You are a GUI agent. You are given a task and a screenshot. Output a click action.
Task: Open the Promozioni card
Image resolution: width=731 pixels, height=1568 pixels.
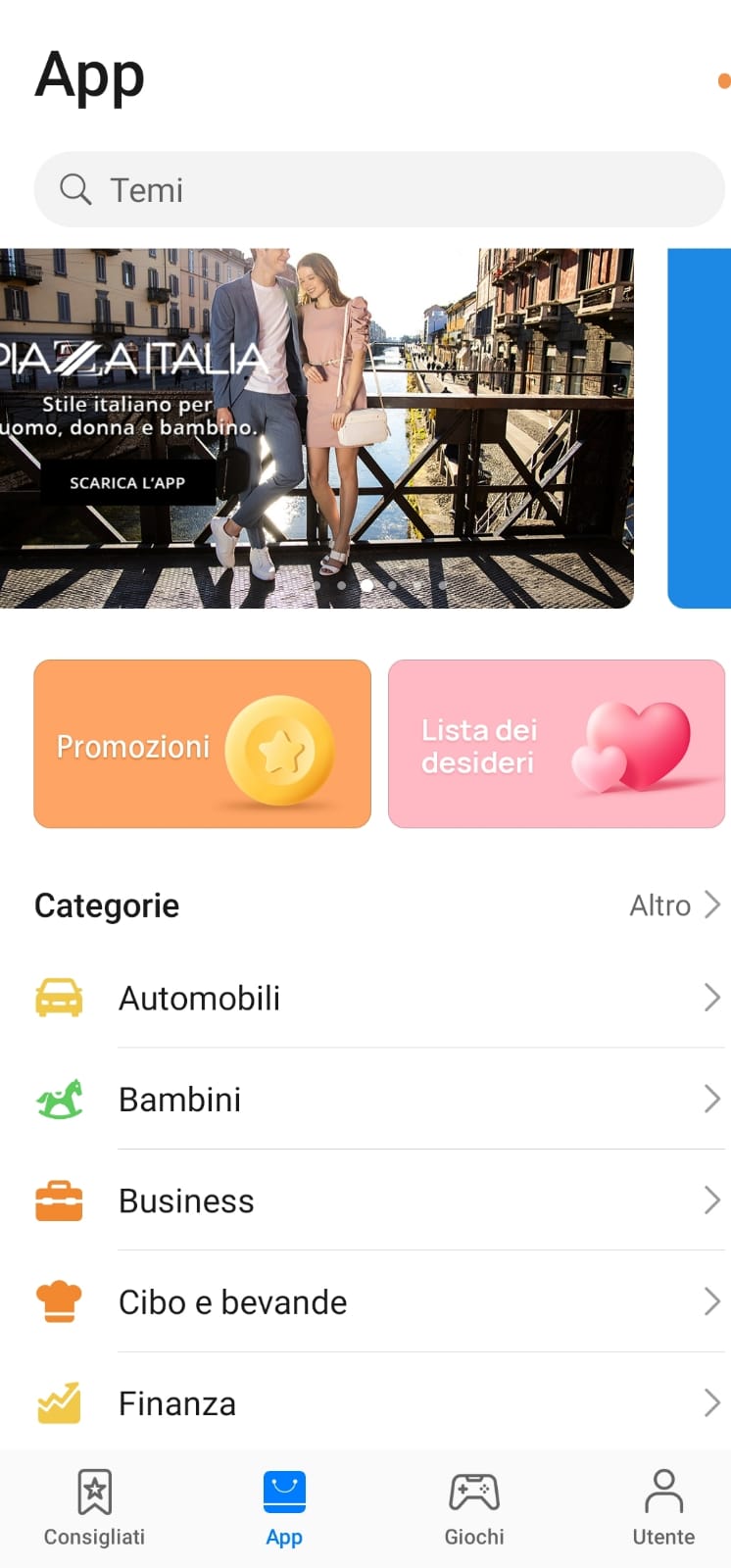coord(202,744)
